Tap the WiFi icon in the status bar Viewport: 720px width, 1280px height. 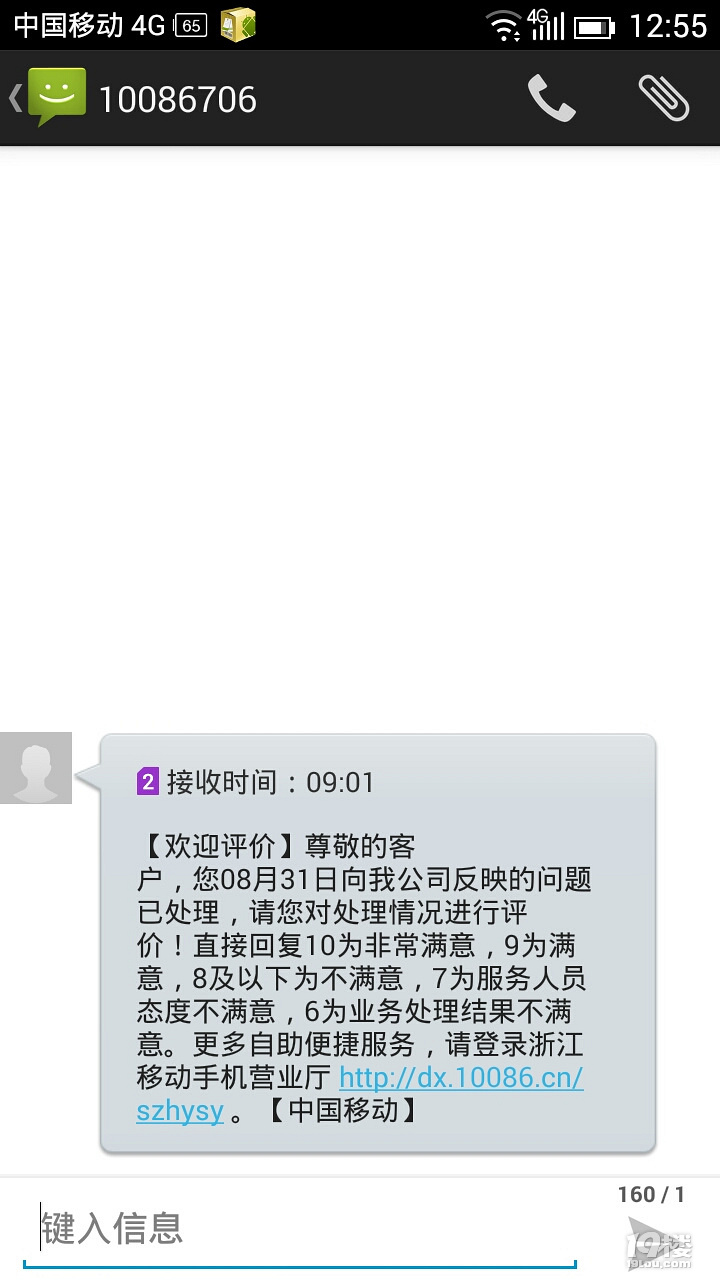click(x=504, y=24)
